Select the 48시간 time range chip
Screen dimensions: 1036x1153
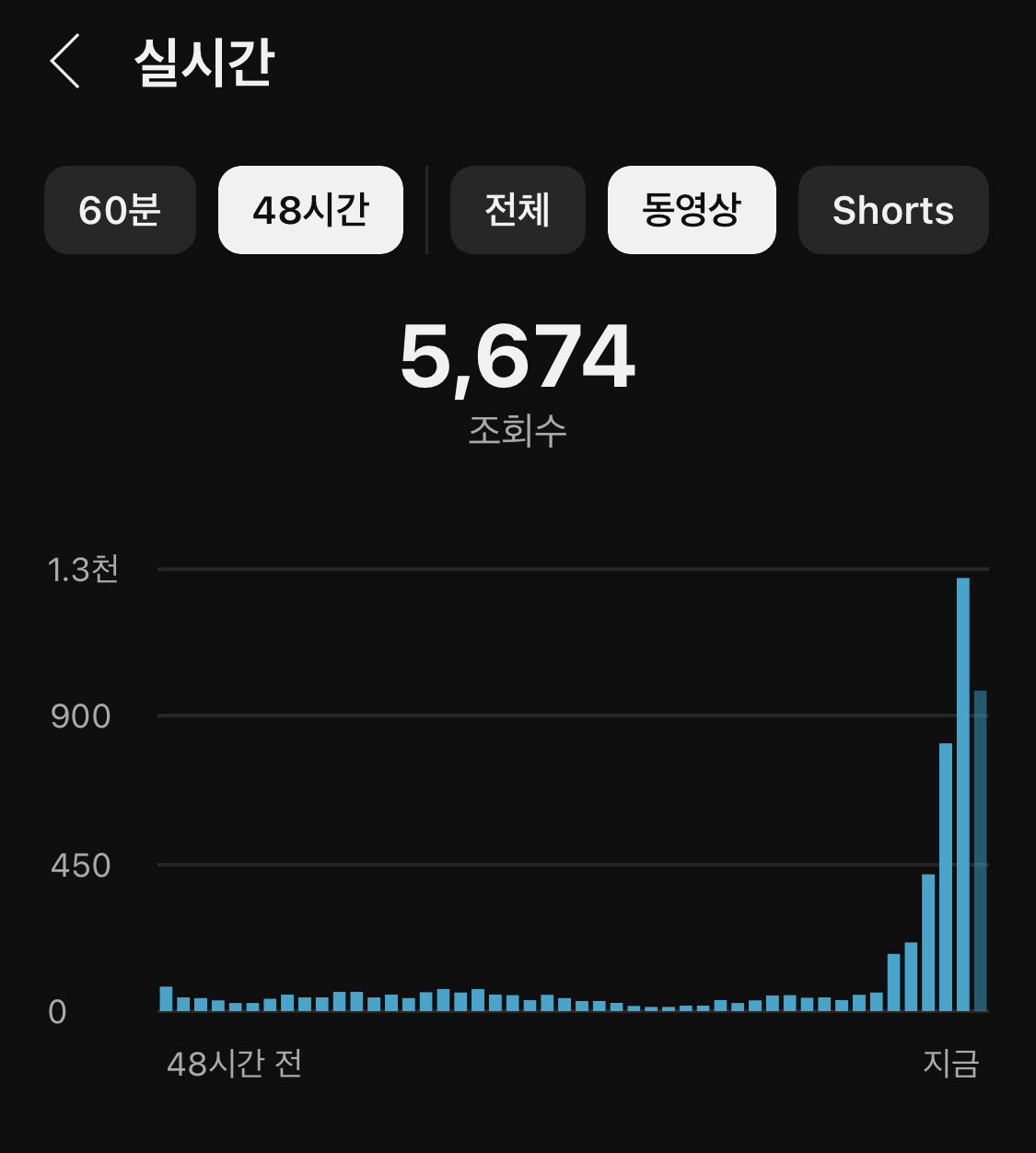(x=310, y=210)
